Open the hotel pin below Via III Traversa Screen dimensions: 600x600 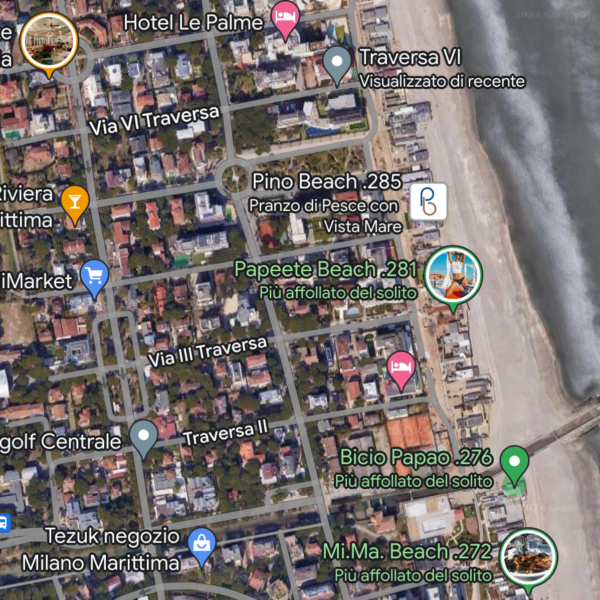tap(402, 367)
